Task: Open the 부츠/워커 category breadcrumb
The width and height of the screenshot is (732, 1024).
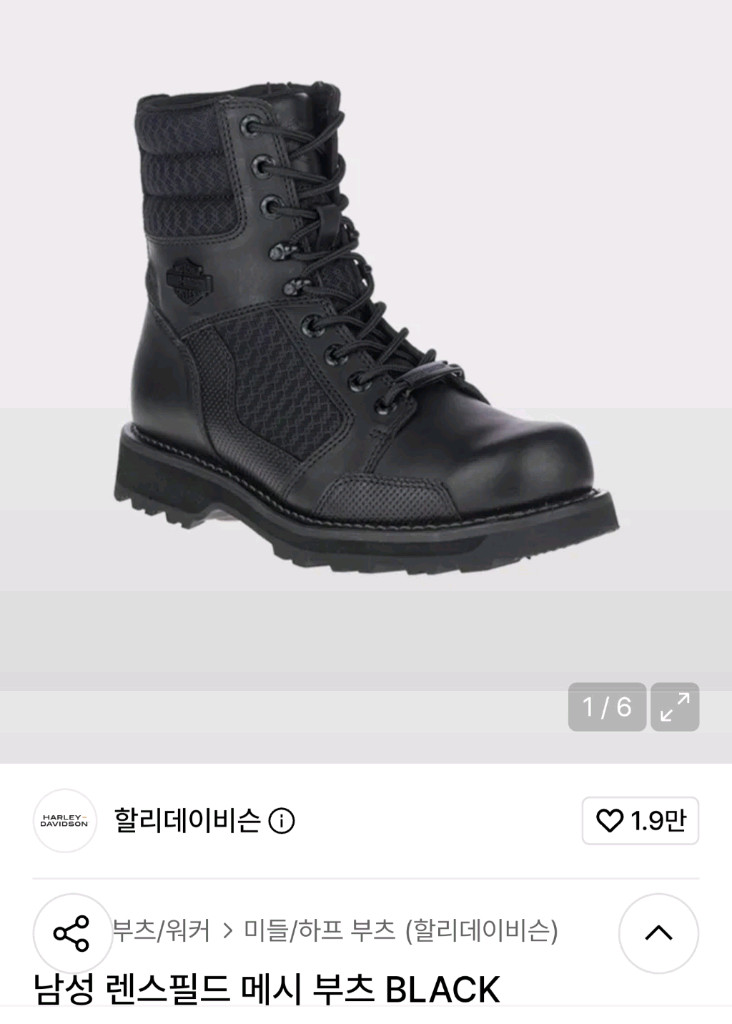Action: click(161, 931)
